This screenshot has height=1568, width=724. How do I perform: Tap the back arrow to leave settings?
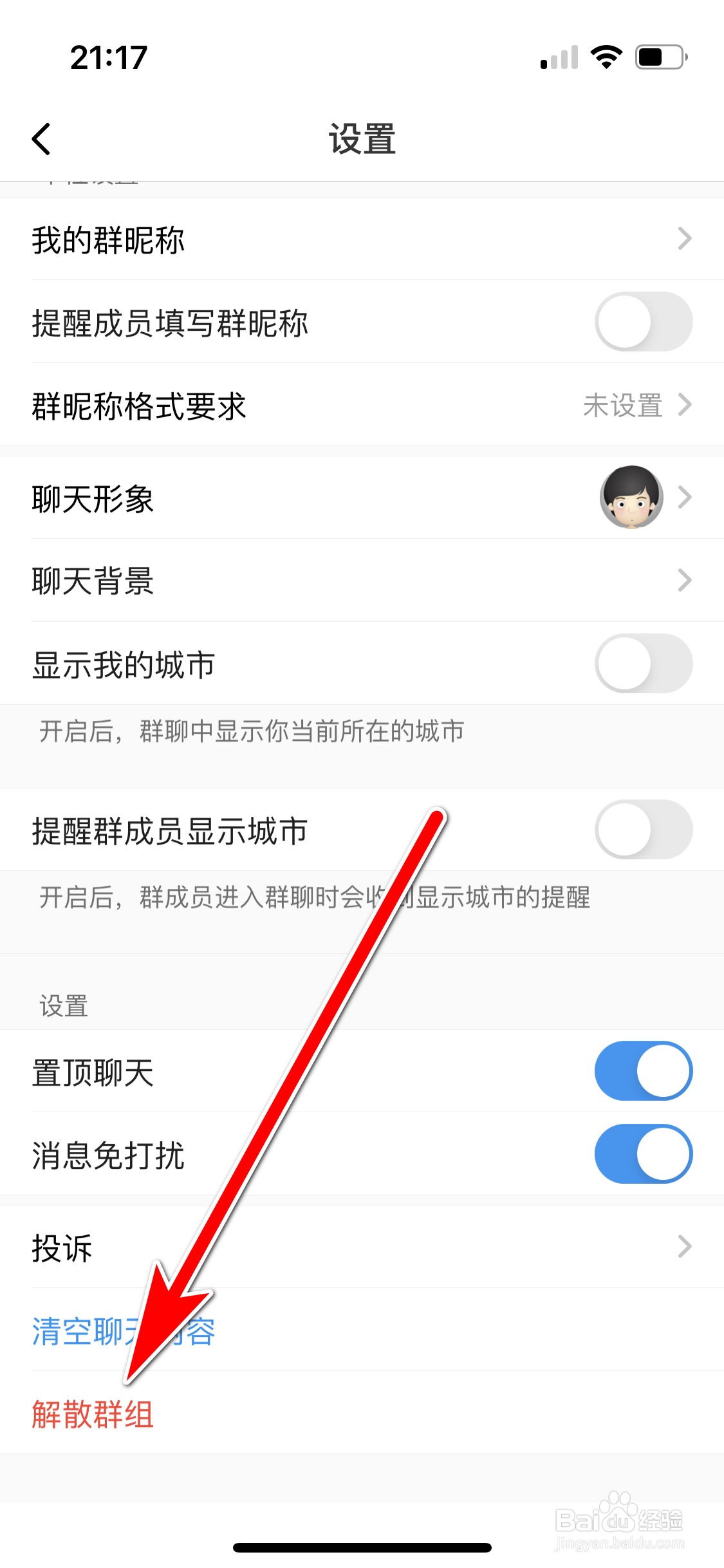pyautogui.click(x=41, y=137)
